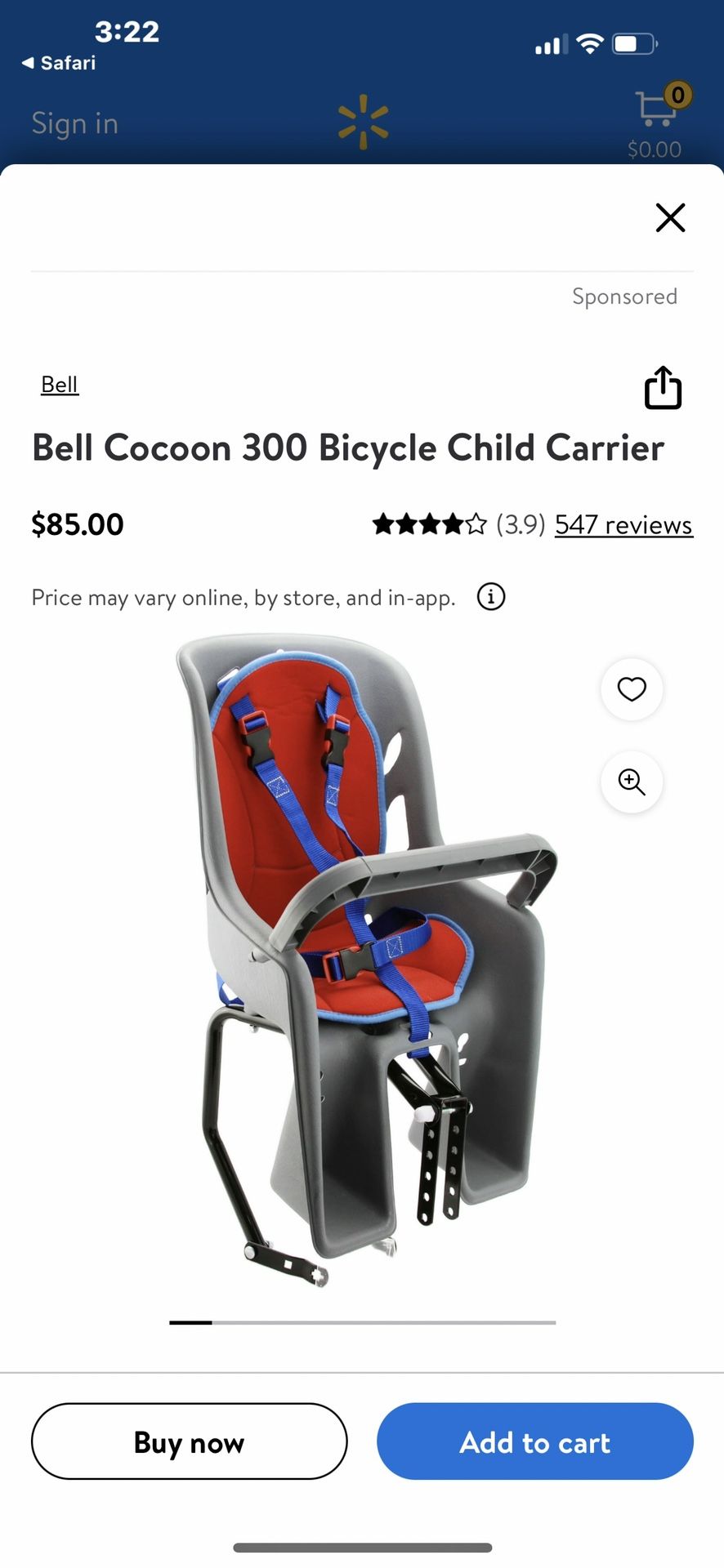Tap the Walmart spark logo

click(x=365, y=122)
